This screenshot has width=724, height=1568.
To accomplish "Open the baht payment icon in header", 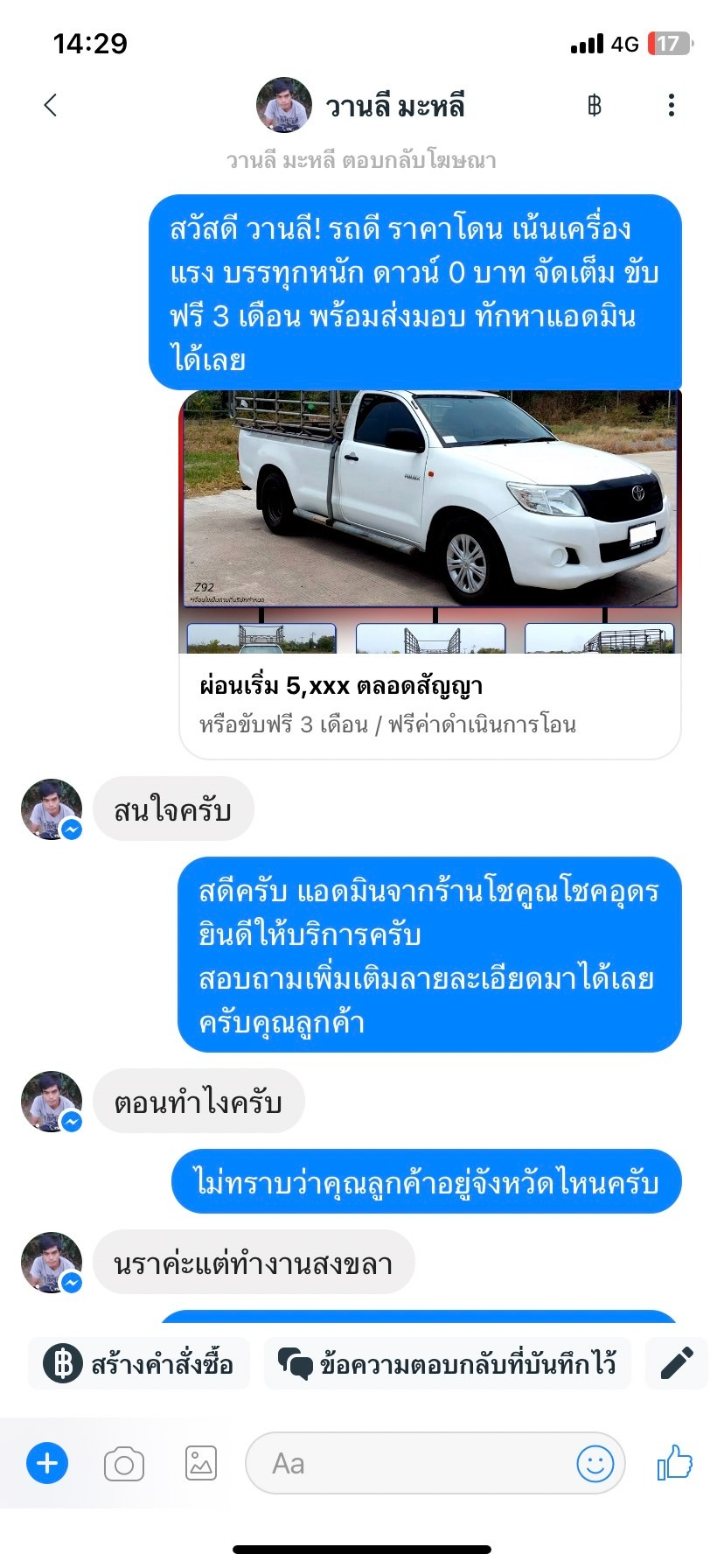I will [x=595, y=106].
